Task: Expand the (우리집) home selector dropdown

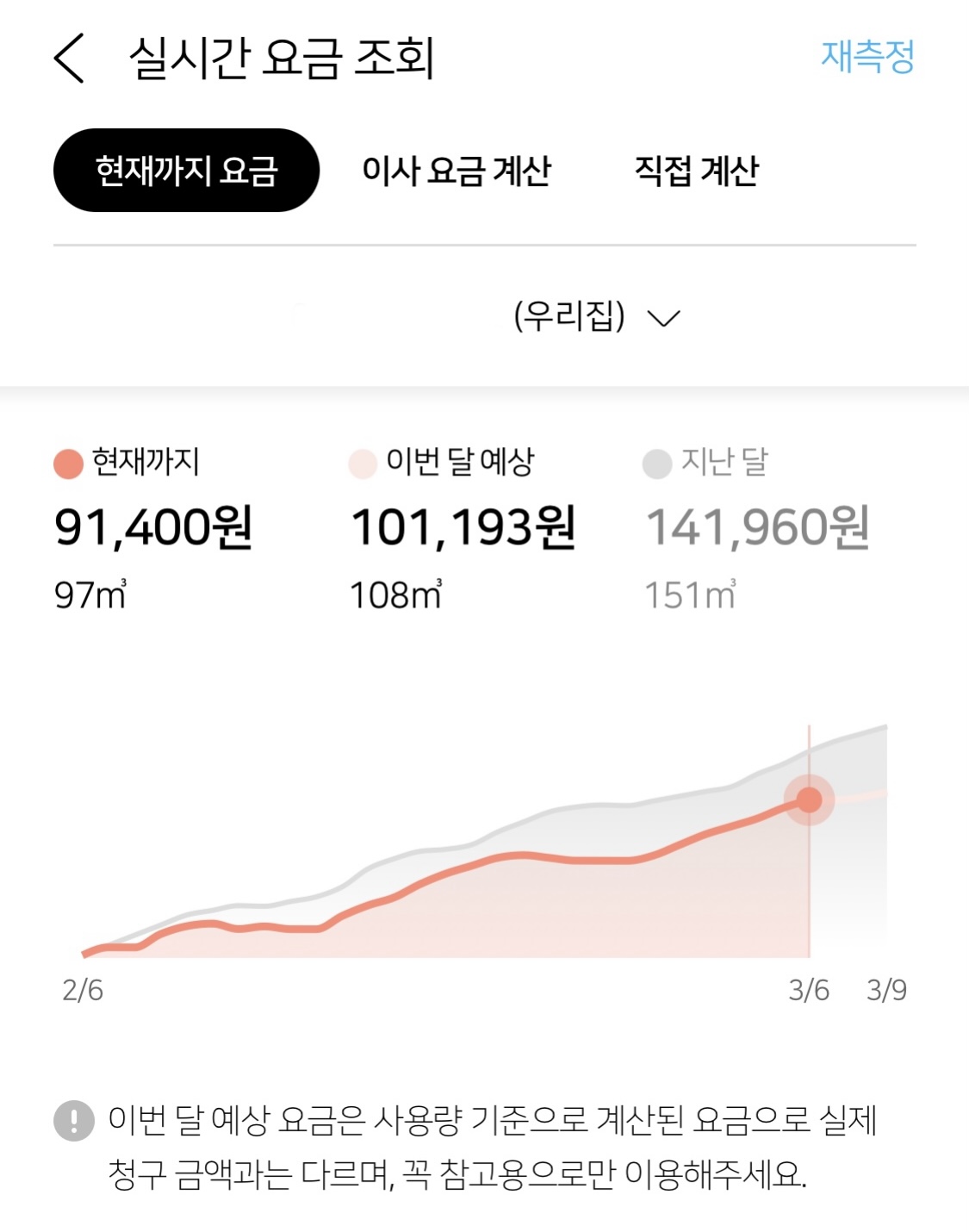Action: (596, 317)
